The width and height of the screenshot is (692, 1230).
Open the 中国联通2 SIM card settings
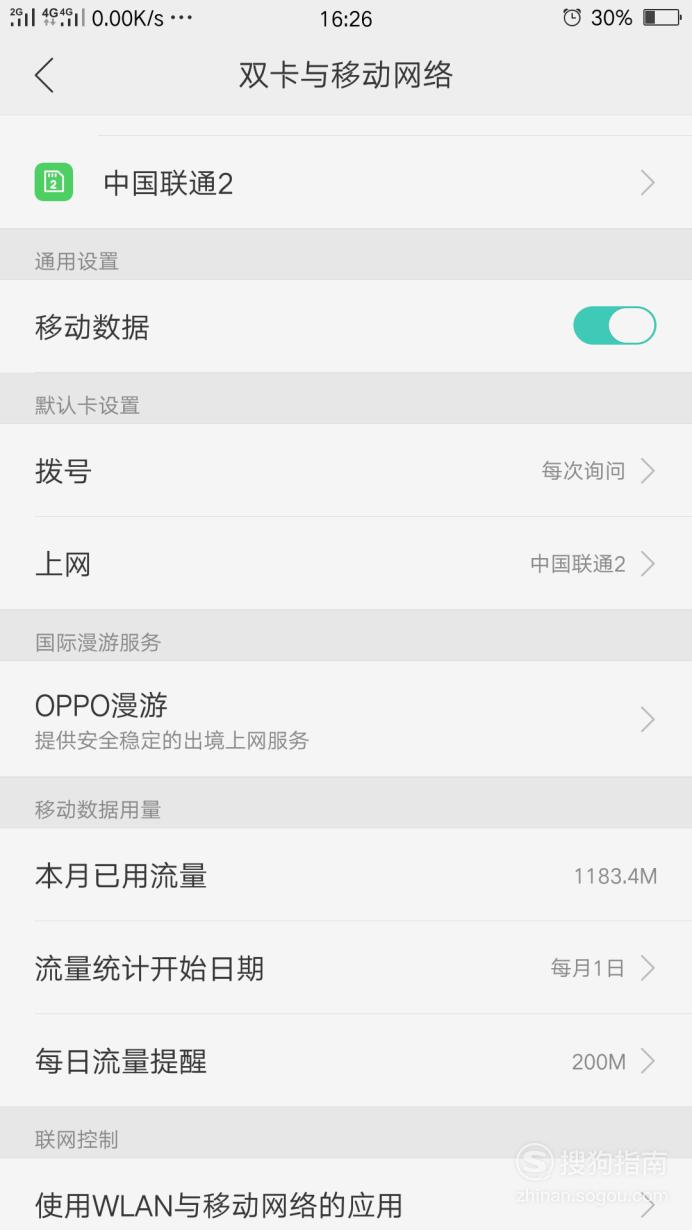click(x=346, y=182)
